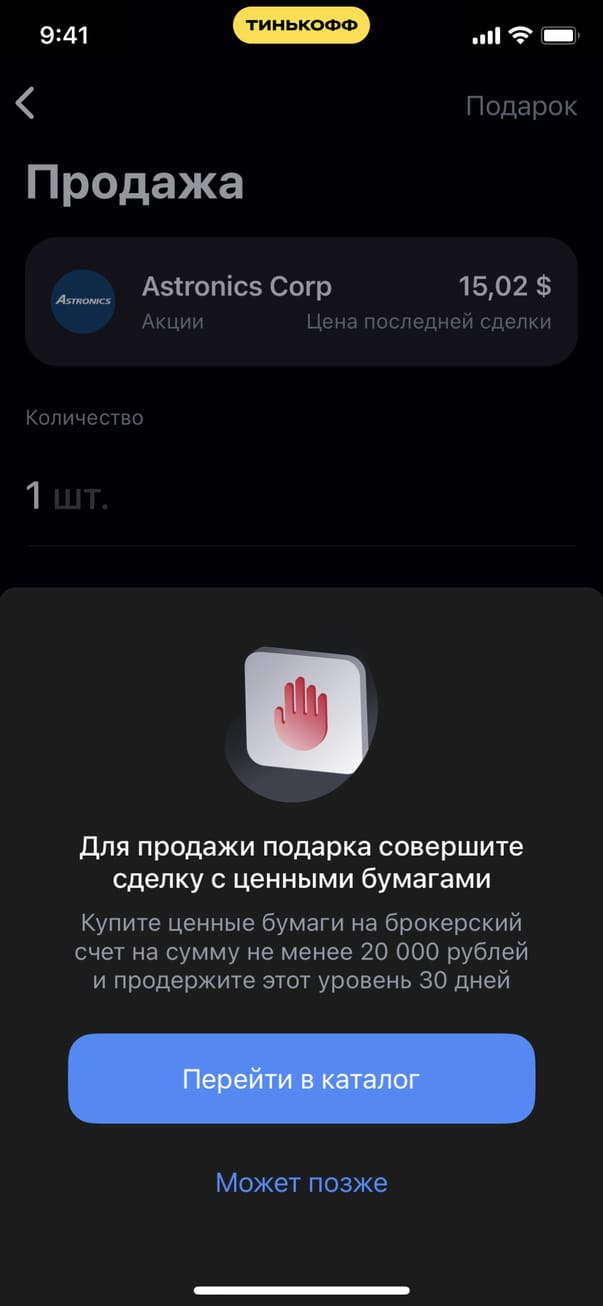Image resolution: width=603 pixels, height=1306 pixels.
Task: Go back with the top-left arrow
Action: pyautogui.click(x=26, y=103)
